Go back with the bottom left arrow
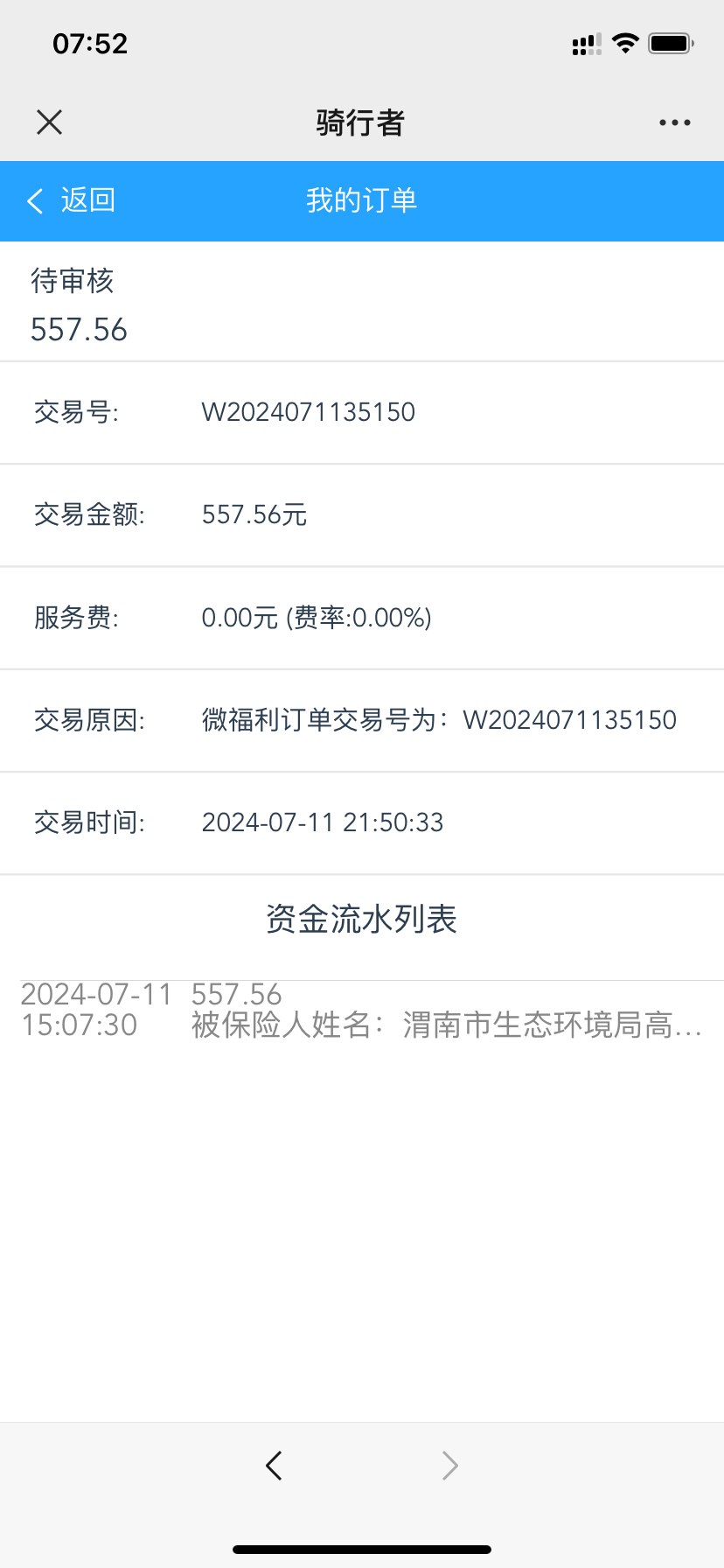This screenshot has height=1568, width=724. (x=274, y=1466)
